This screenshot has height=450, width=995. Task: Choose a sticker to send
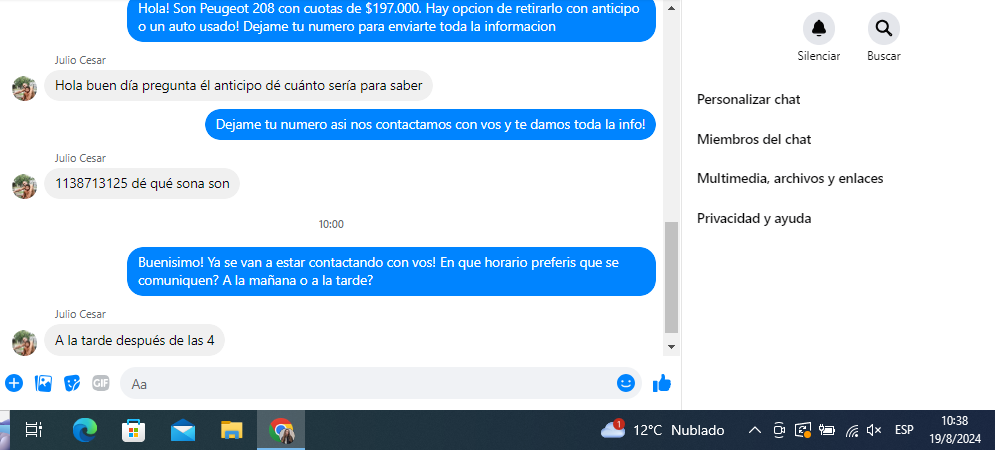click(x=72, y=383)
